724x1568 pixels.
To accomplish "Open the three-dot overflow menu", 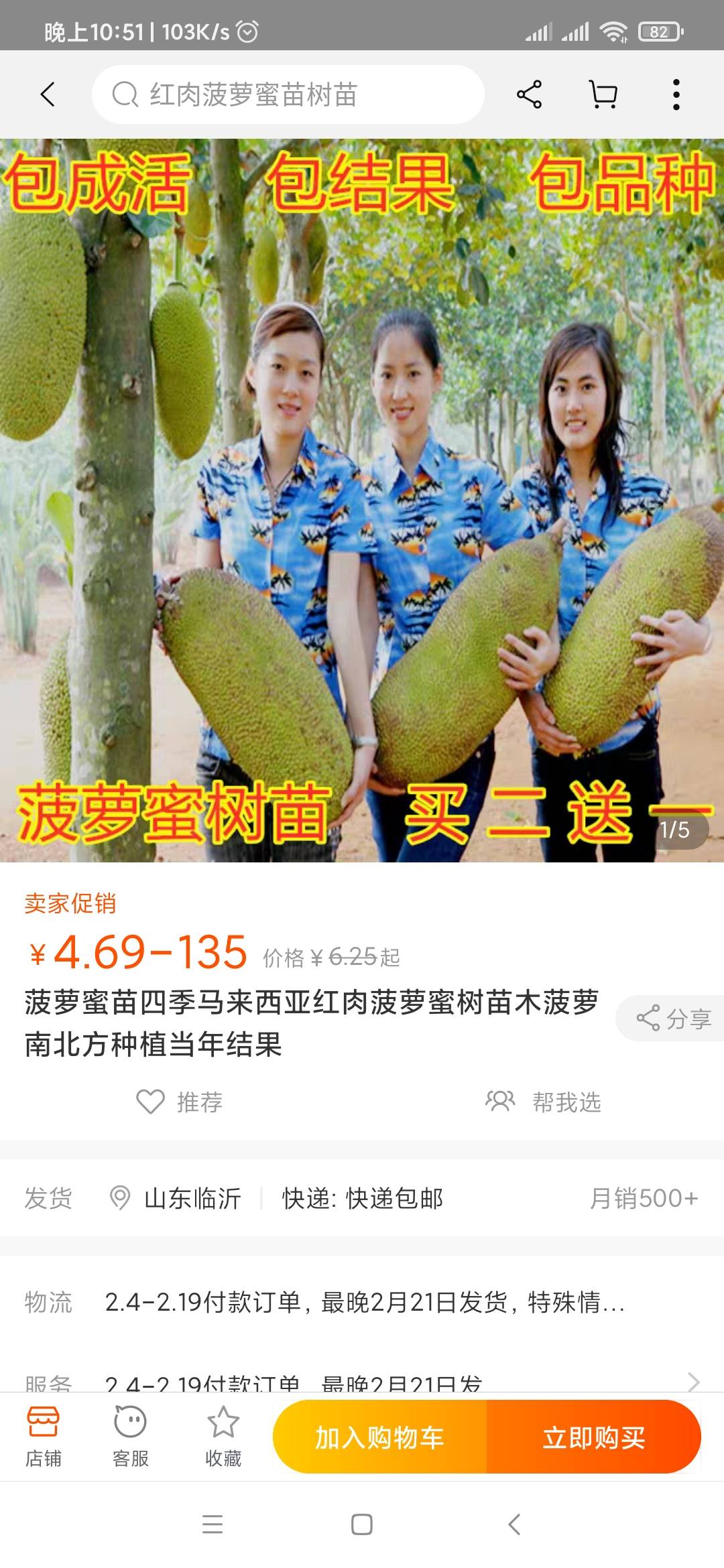I will tap(676, 94).
